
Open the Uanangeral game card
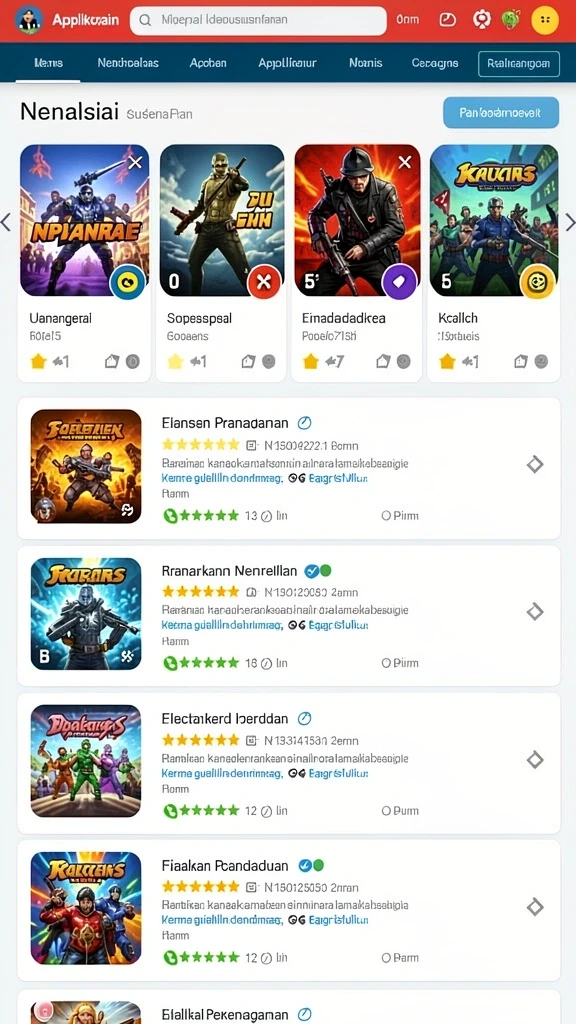(84, 263)
